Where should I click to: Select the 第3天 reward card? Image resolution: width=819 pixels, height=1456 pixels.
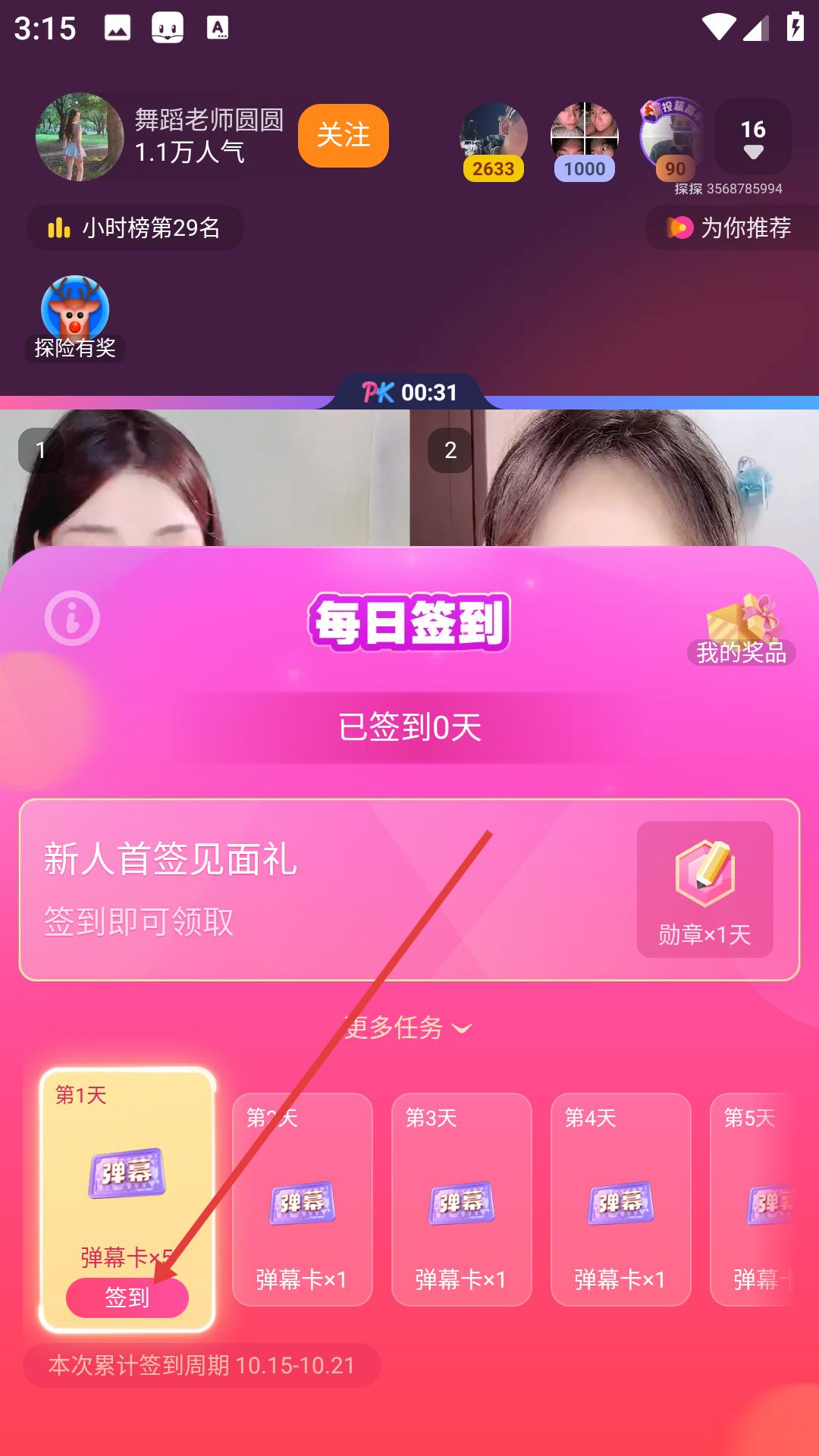[461, 1199]
